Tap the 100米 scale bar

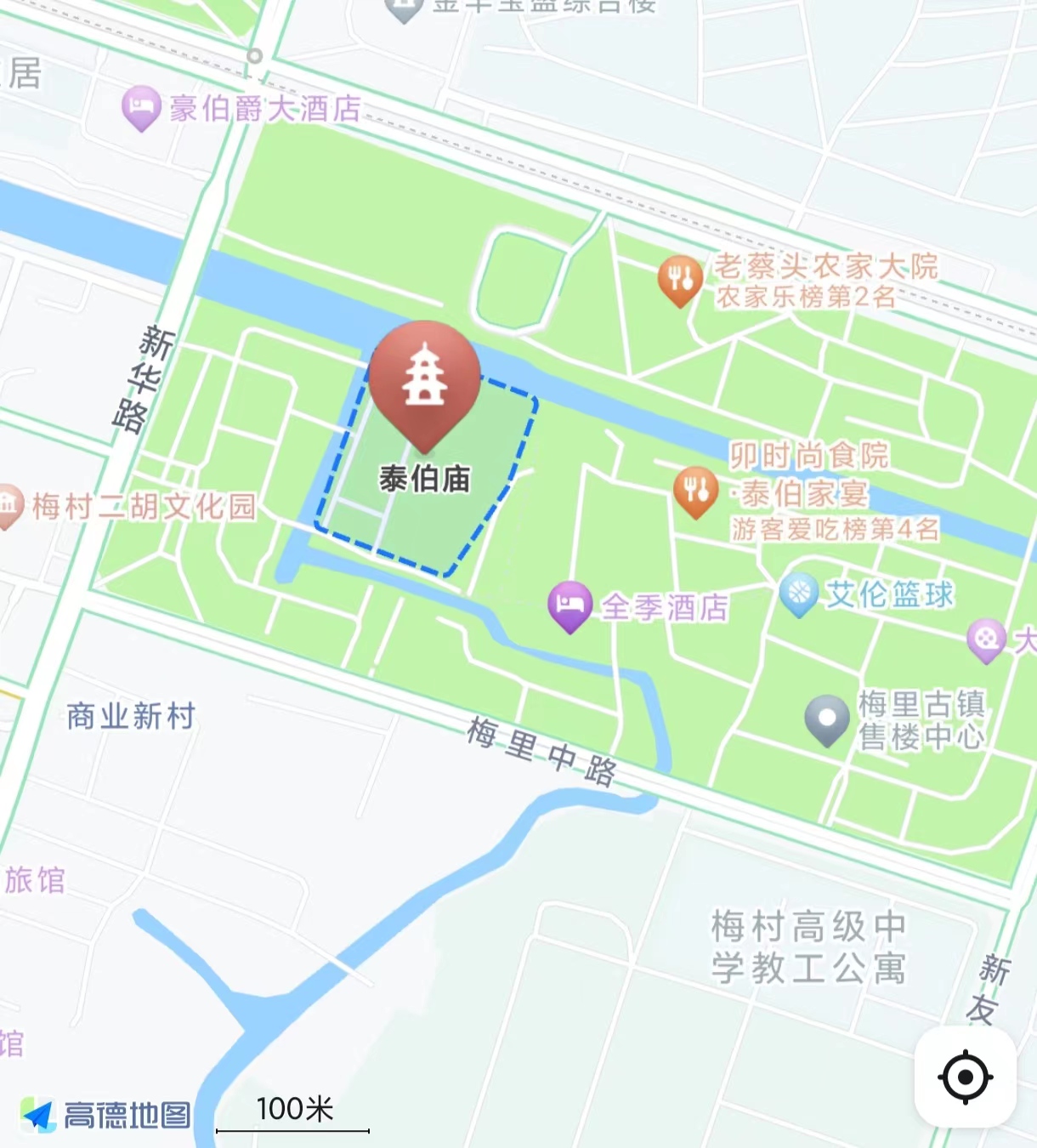point(293,1110)
